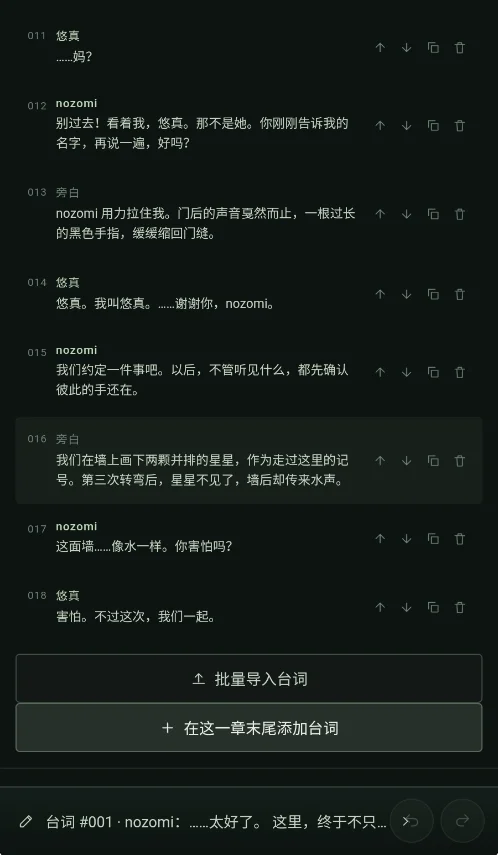This screenshot has width=498, height=855.
Task: Duplicate line 015 by nozomi
Action: [433, 372]
